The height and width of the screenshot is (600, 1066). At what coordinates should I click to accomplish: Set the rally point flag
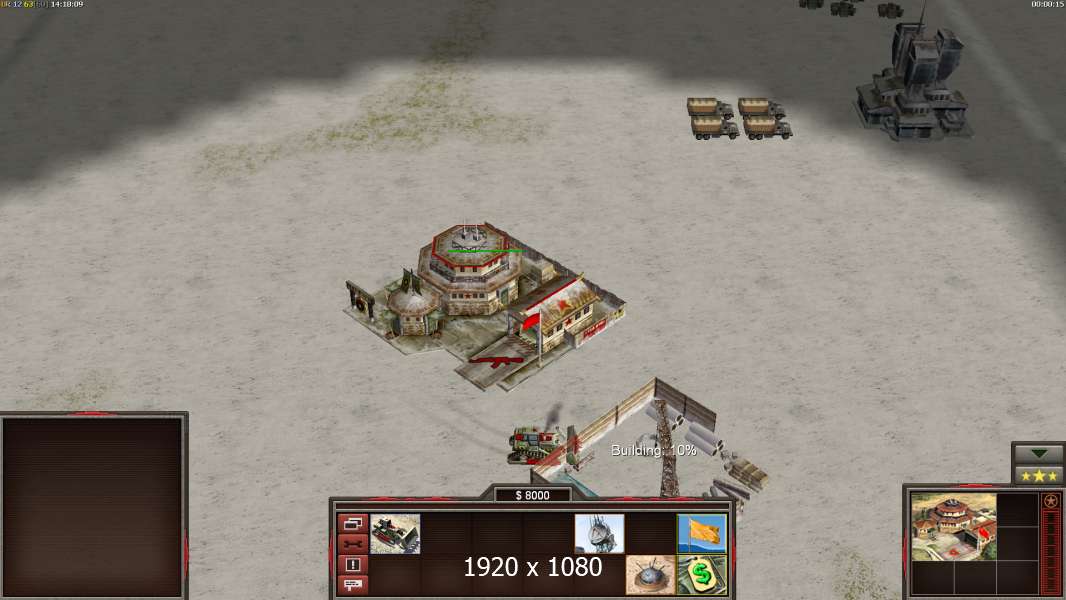pyautogui.click(x=701, y=534)
